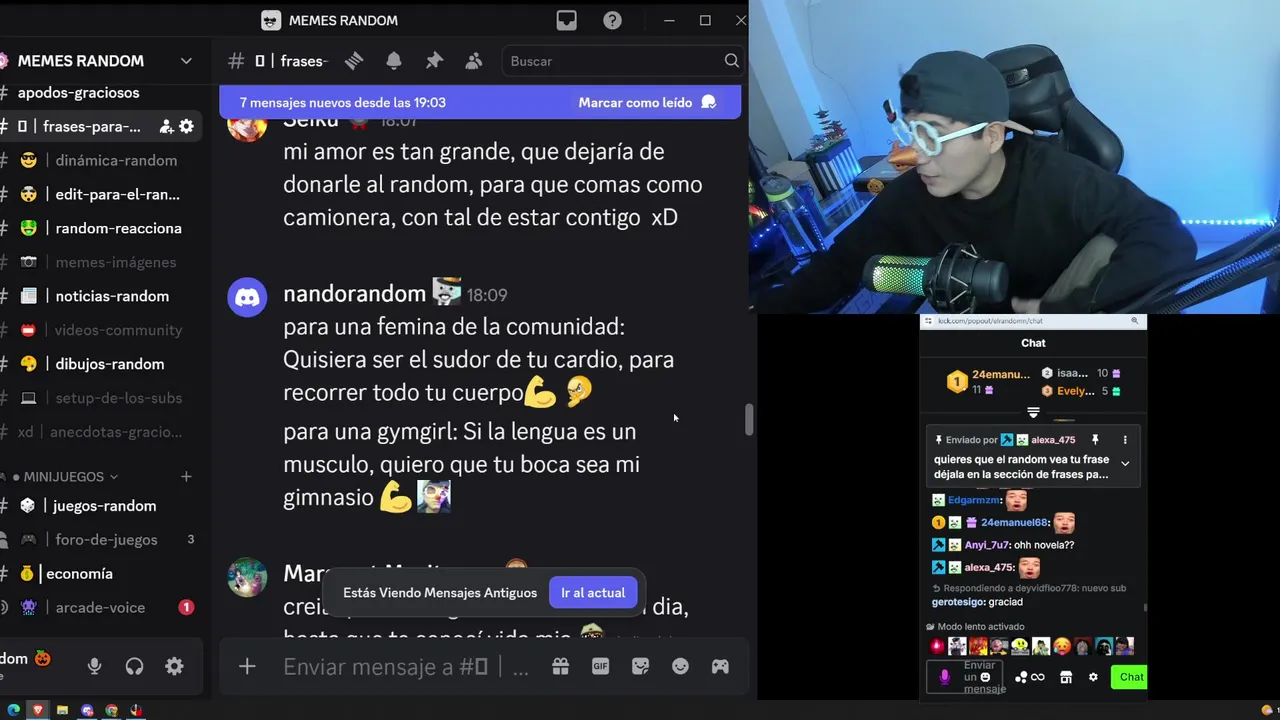Open the dibujos-random channel
The image size is (1280, 720).
(x=109, y=364)
